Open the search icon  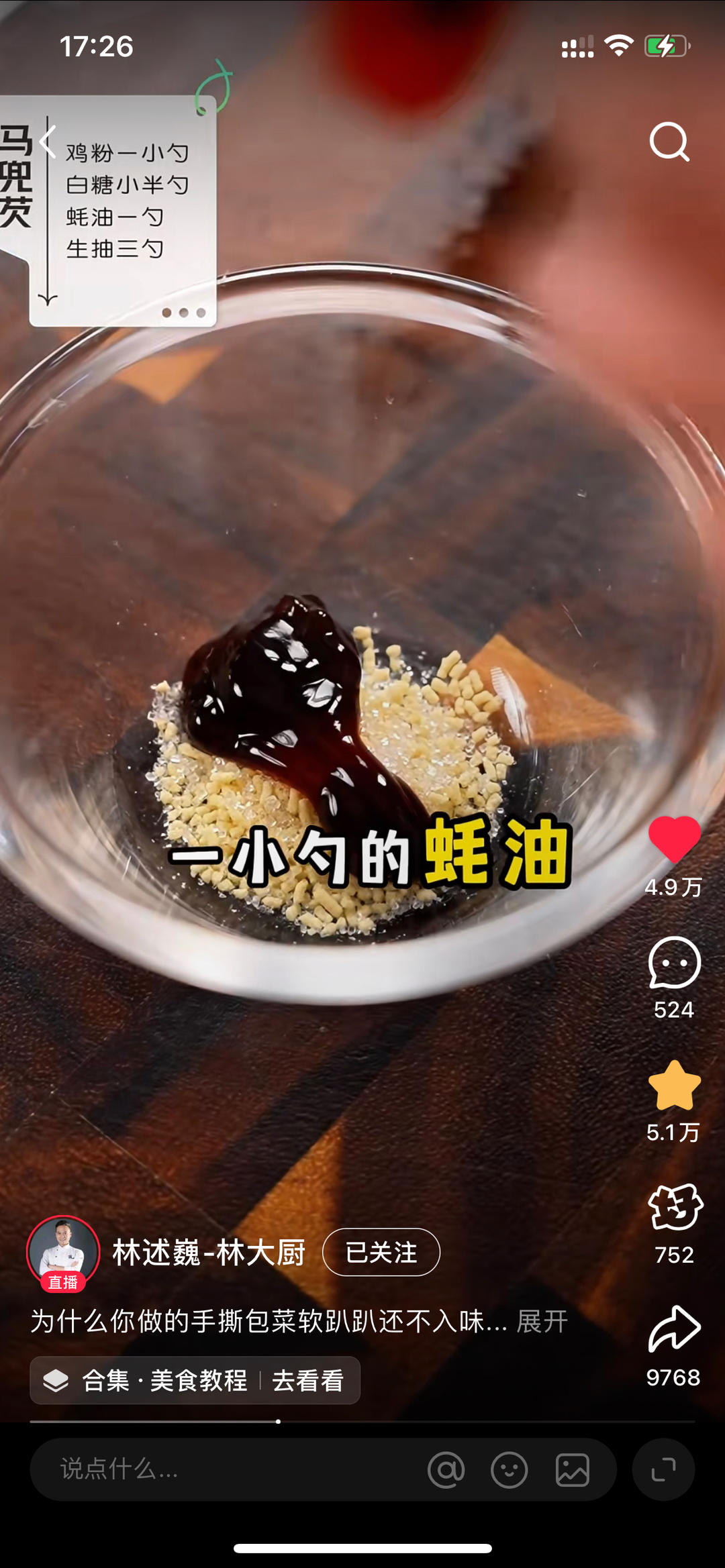click(669, 141)
